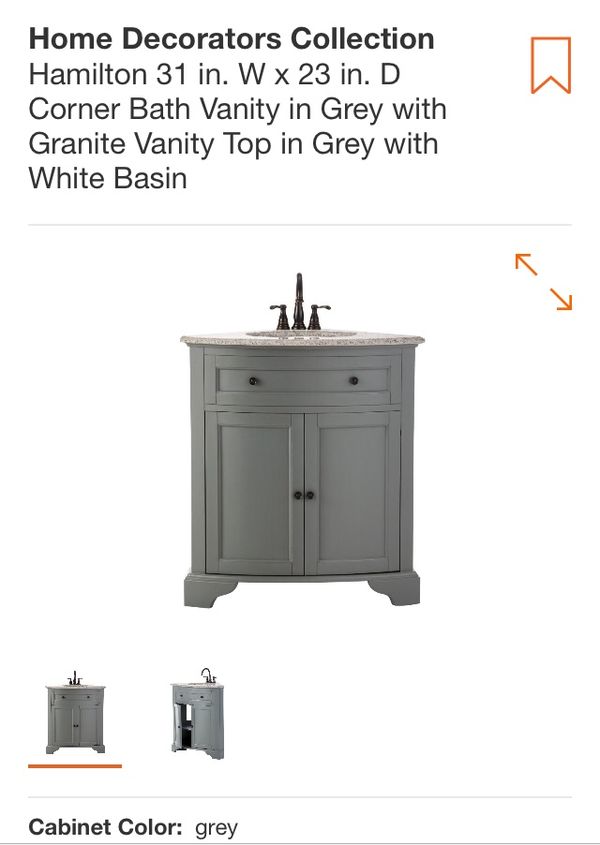Expand the product image to fullscreen
The image size is (600, 845).
543,282
